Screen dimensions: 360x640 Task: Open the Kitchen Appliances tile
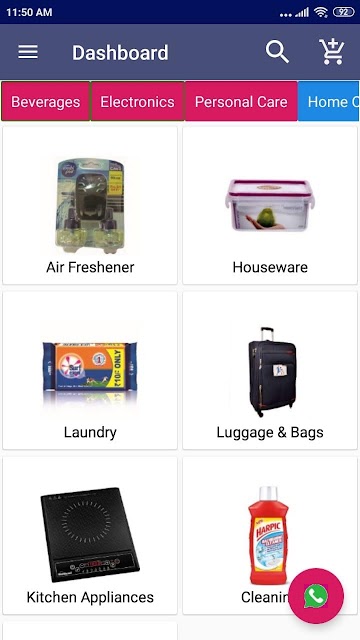coord(90,536)
